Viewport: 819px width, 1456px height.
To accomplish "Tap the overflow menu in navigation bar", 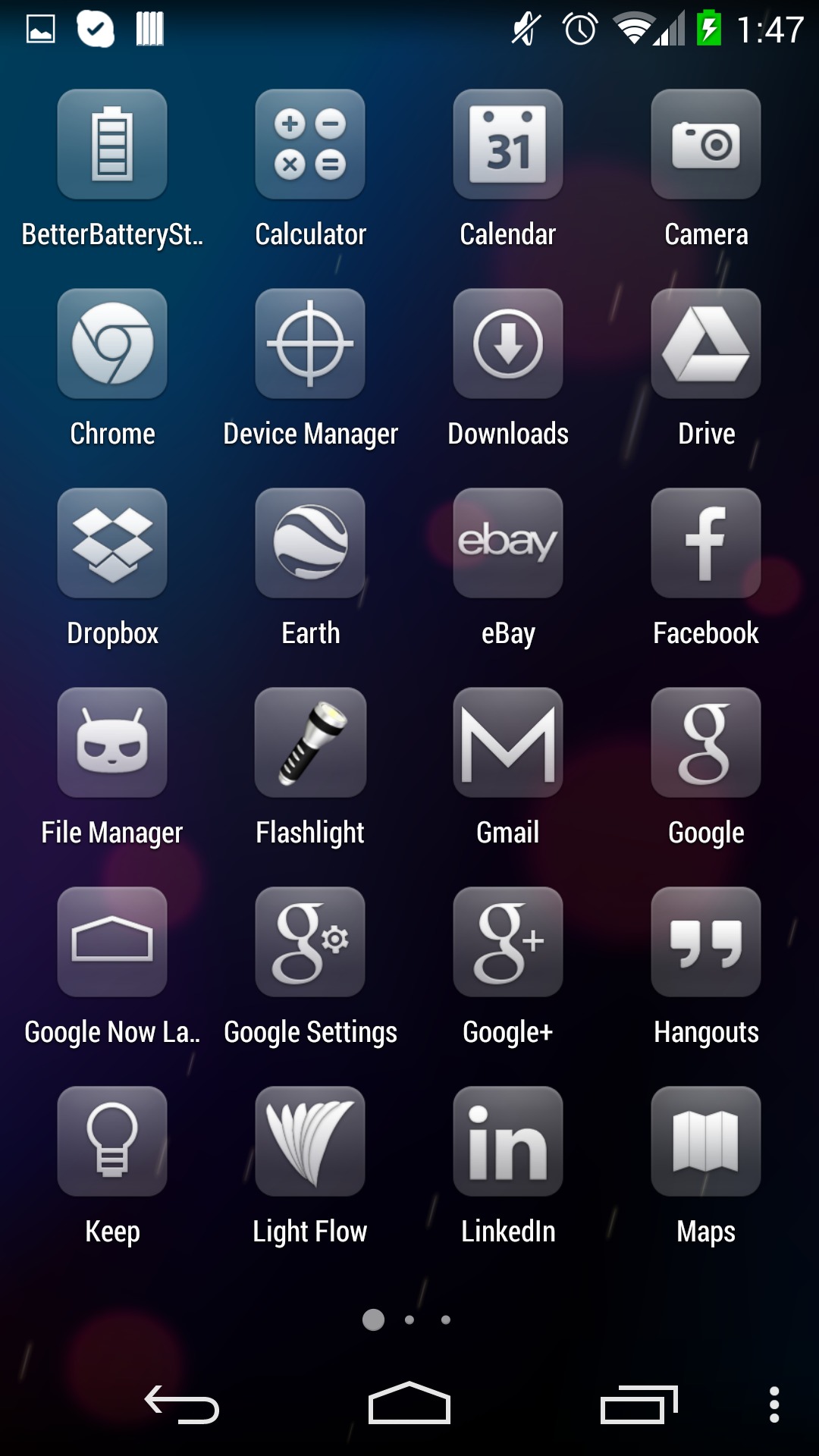I will click(773, 1404).
